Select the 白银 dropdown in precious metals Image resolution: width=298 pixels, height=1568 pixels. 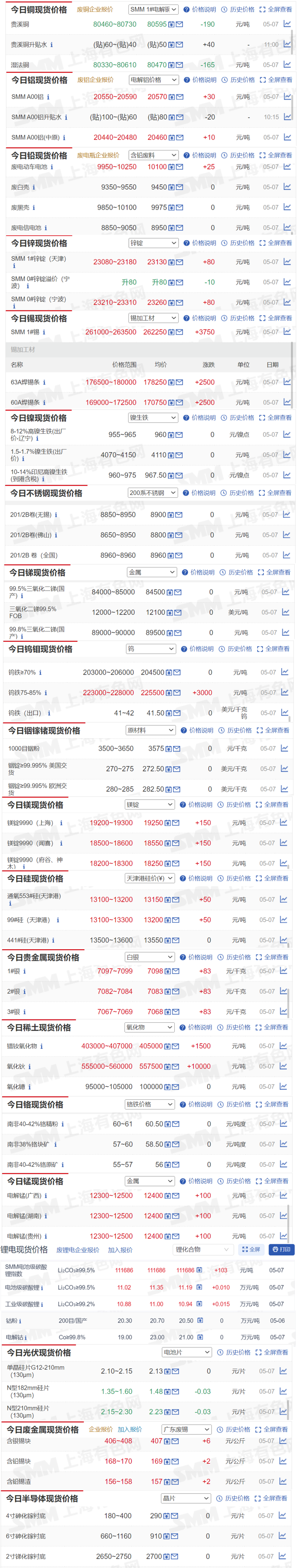[x=150, y=957]
